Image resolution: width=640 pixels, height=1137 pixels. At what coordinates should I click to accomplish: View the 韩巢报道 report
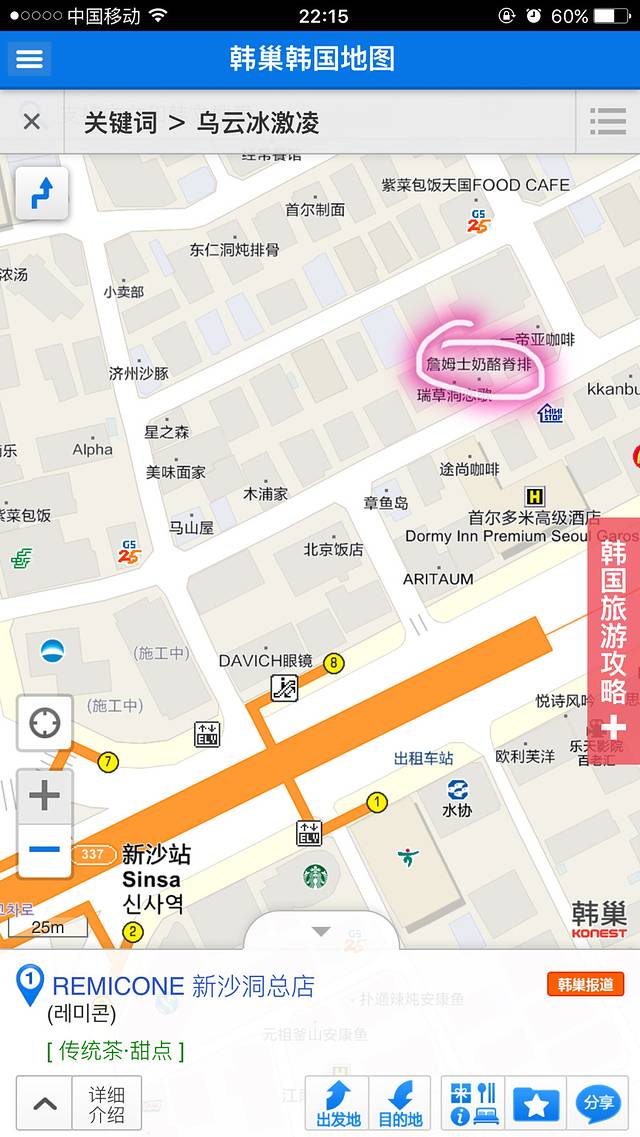585,984
